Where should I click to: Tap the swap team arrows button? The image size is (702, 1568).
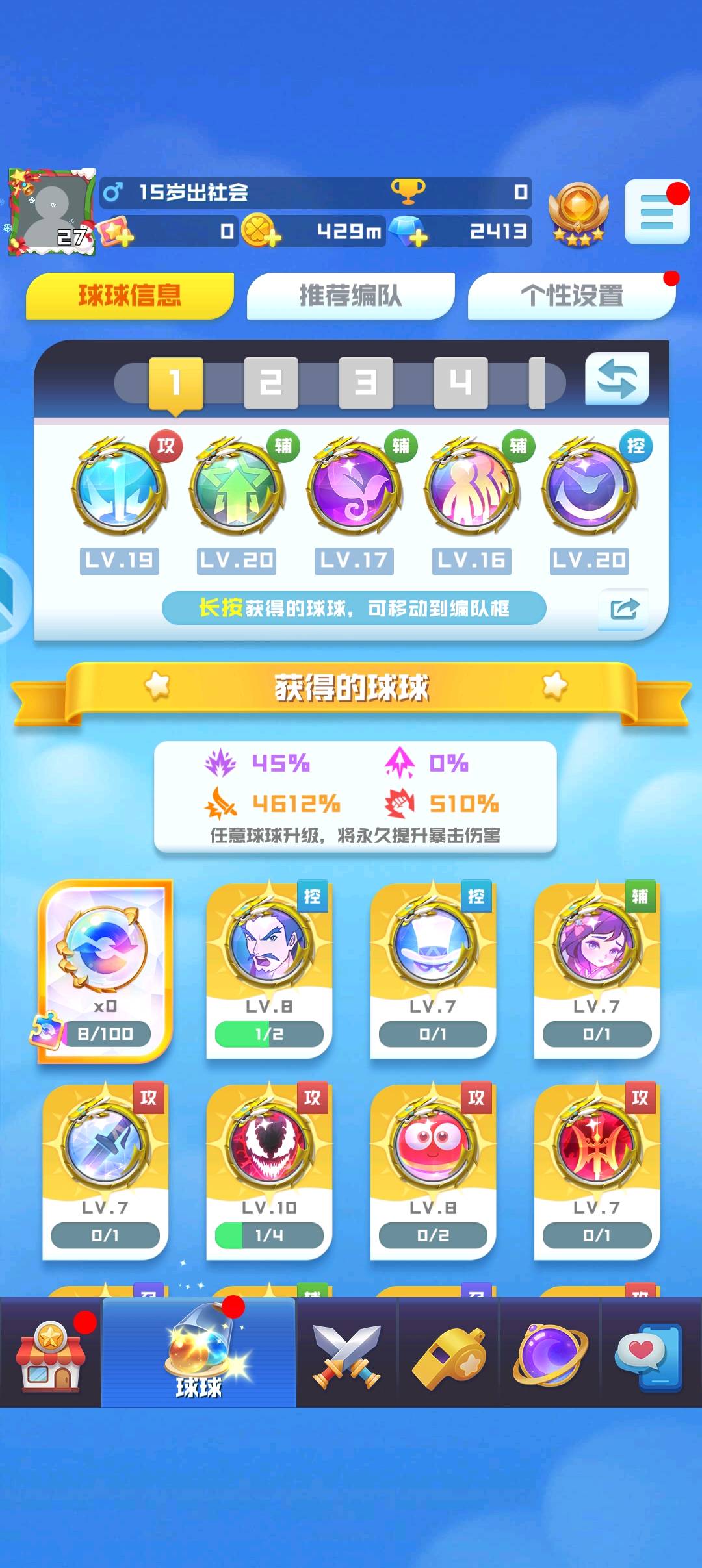(x=616, y=379)
